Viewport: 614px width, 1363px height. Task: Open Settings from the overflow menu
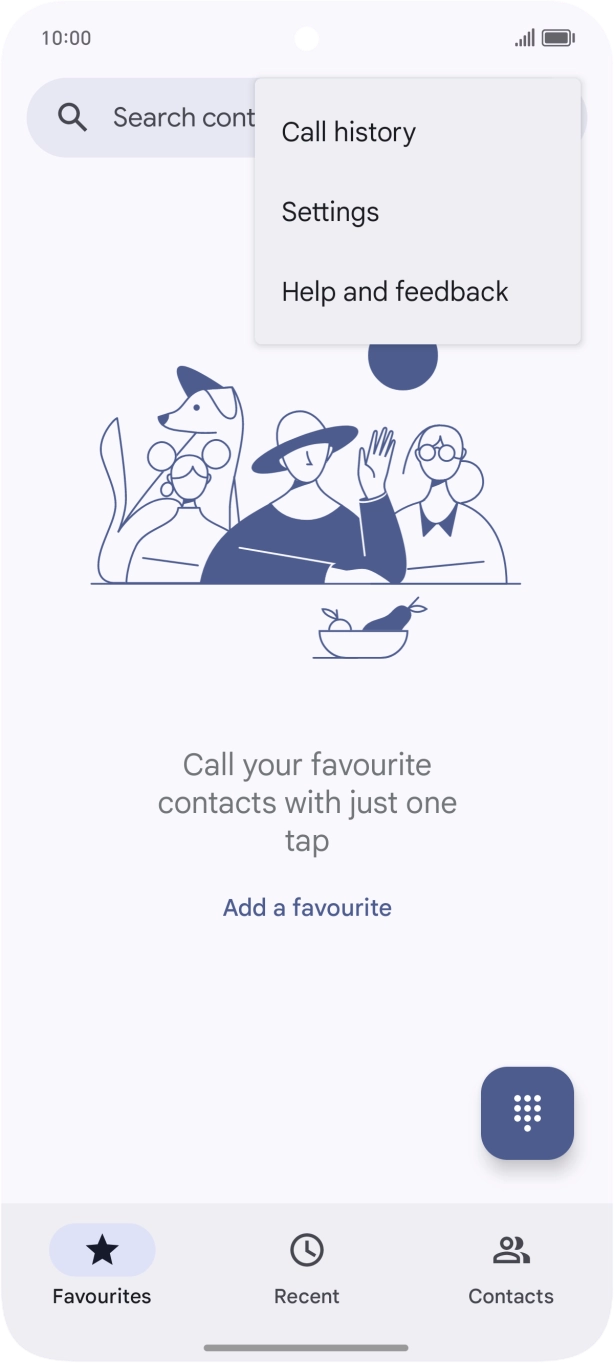click(x=417, y=212)
